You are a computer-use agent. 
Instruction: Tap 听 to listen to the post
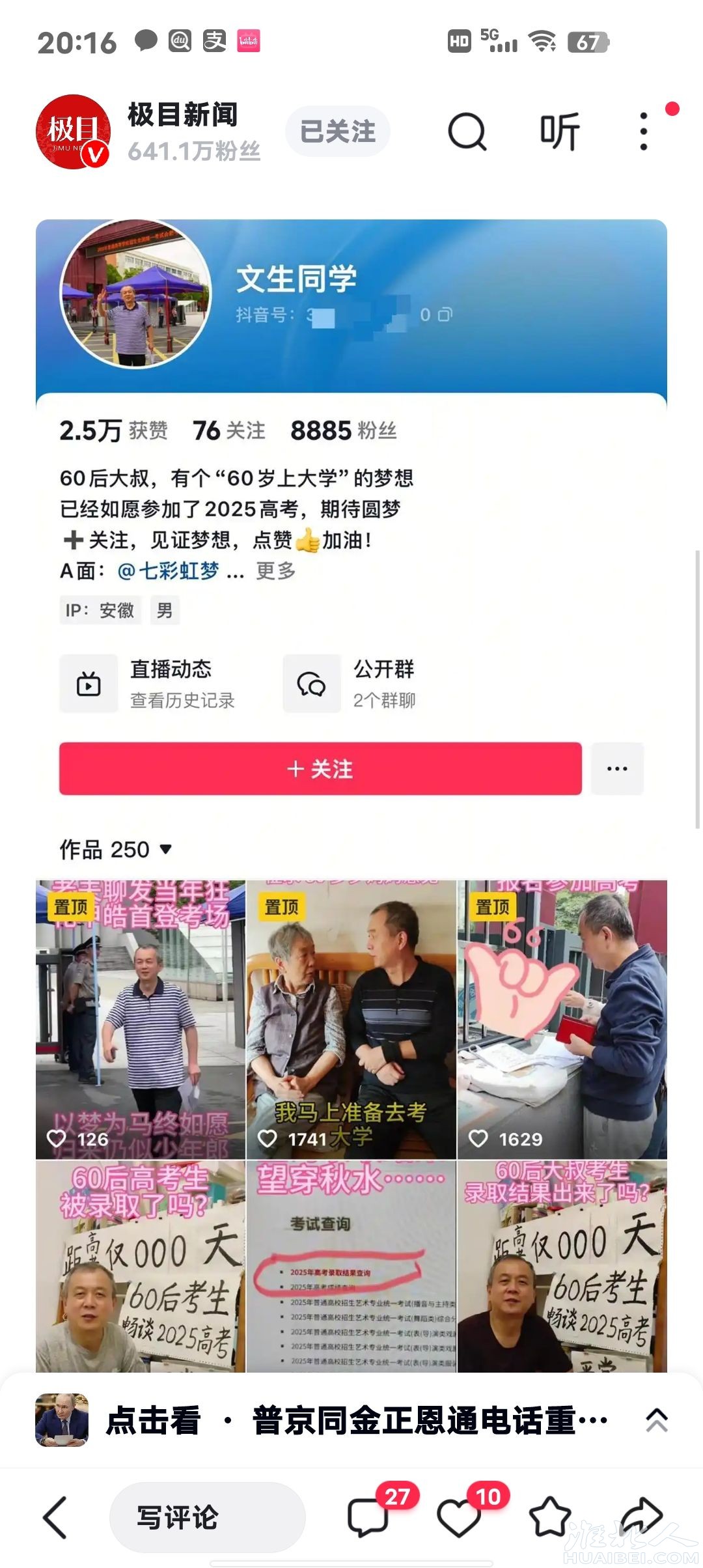pyautogui.click(x=559, y=132)
